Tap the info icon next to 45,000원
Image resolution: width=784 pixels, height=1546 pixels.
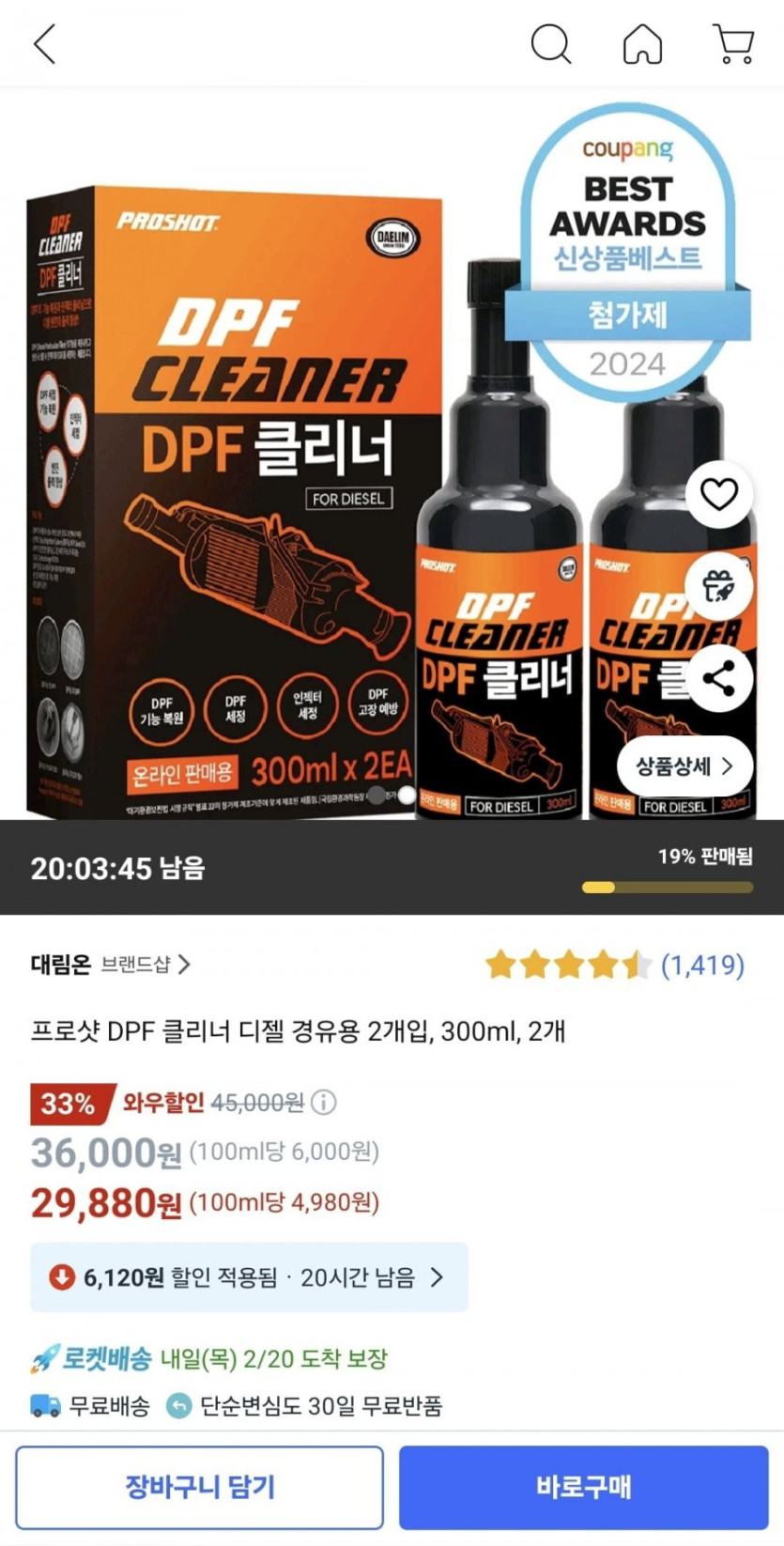tap(324, 1102)
